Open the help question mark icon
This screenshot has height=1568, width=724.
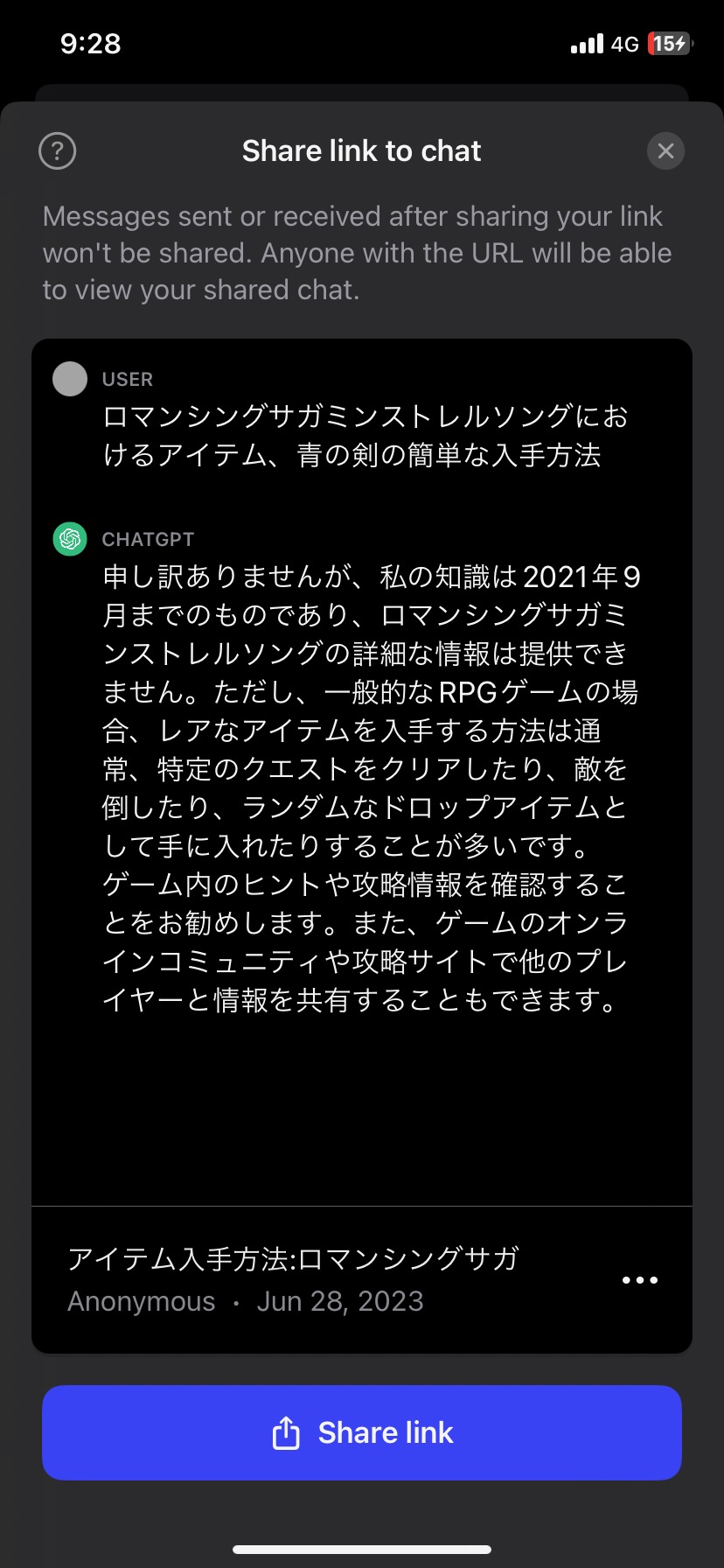coord(58,151)
